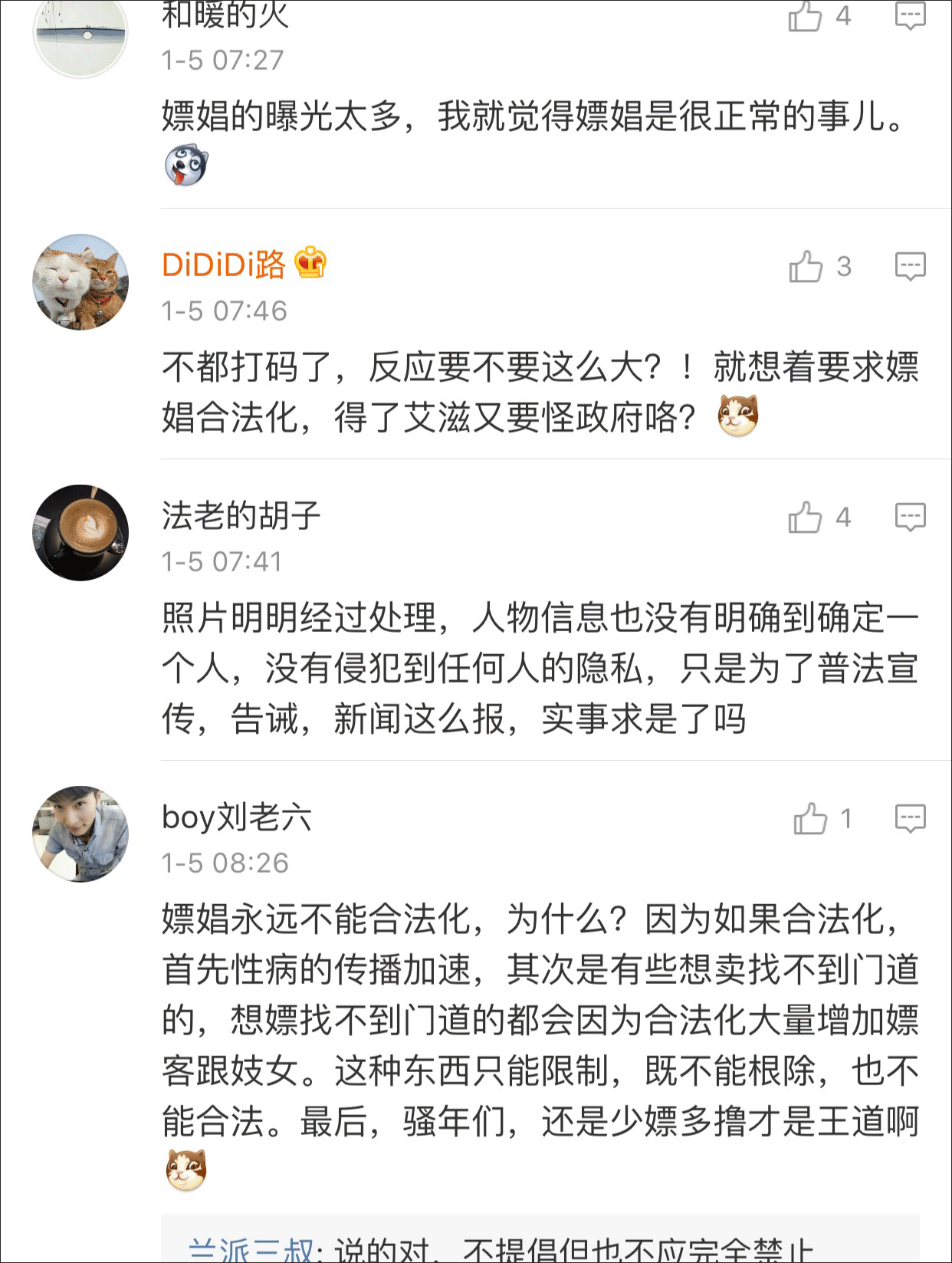Like the comment by 和暖的火

click(805, 15)
